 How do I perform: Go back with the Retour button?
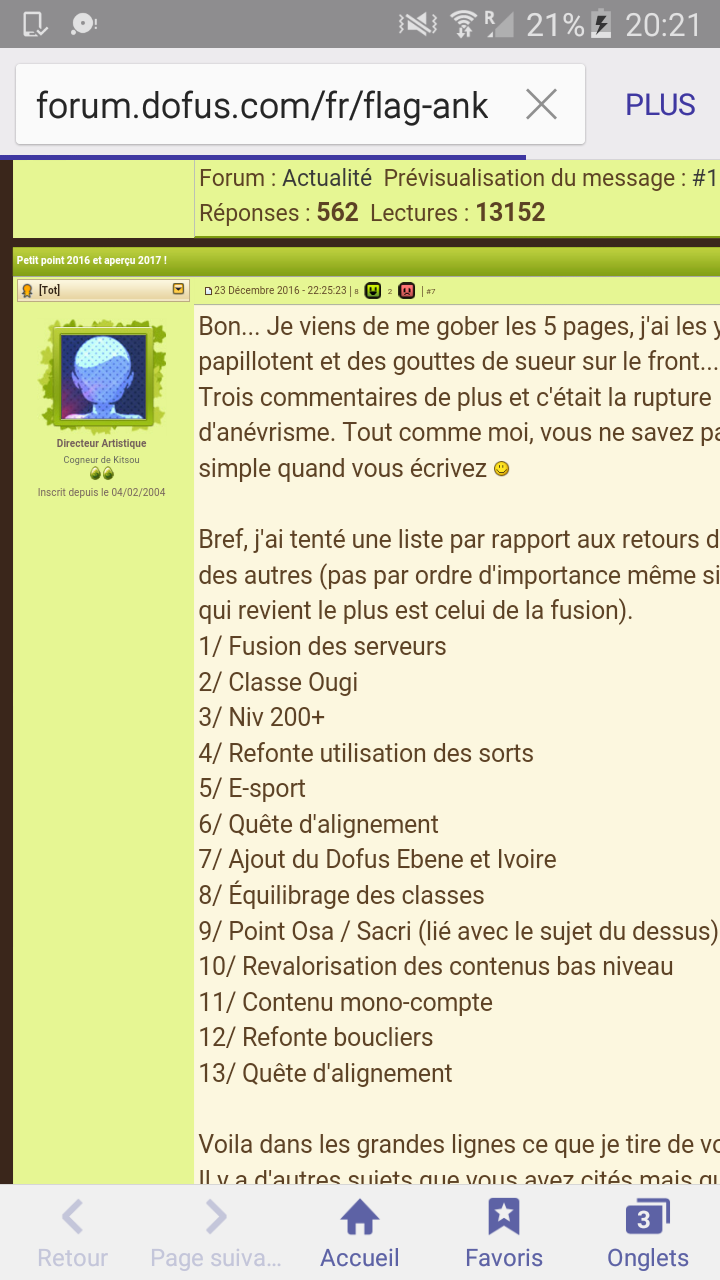[72, 1234]
